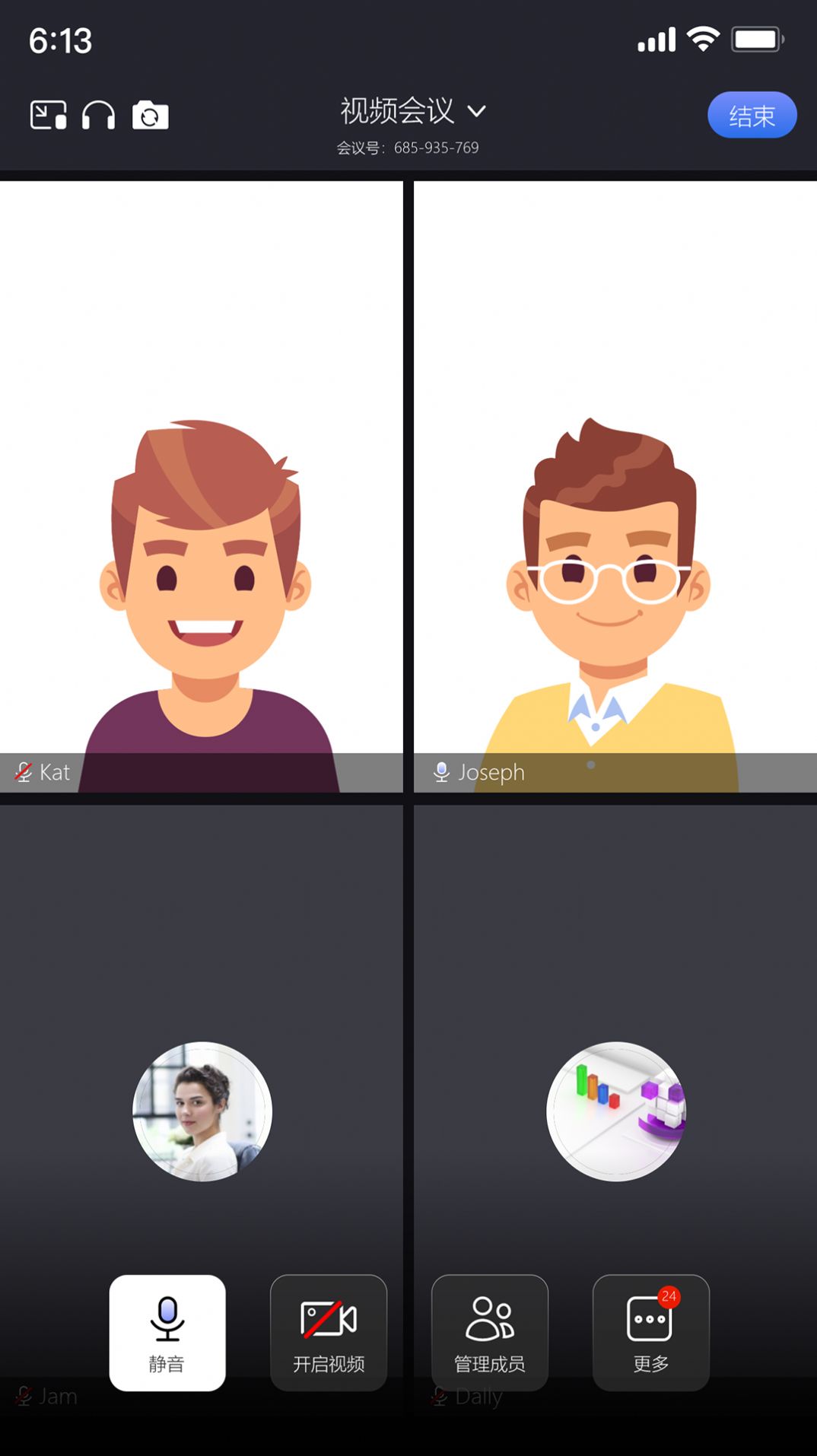Open 管理成员 to manage members

click(490, 1333)
